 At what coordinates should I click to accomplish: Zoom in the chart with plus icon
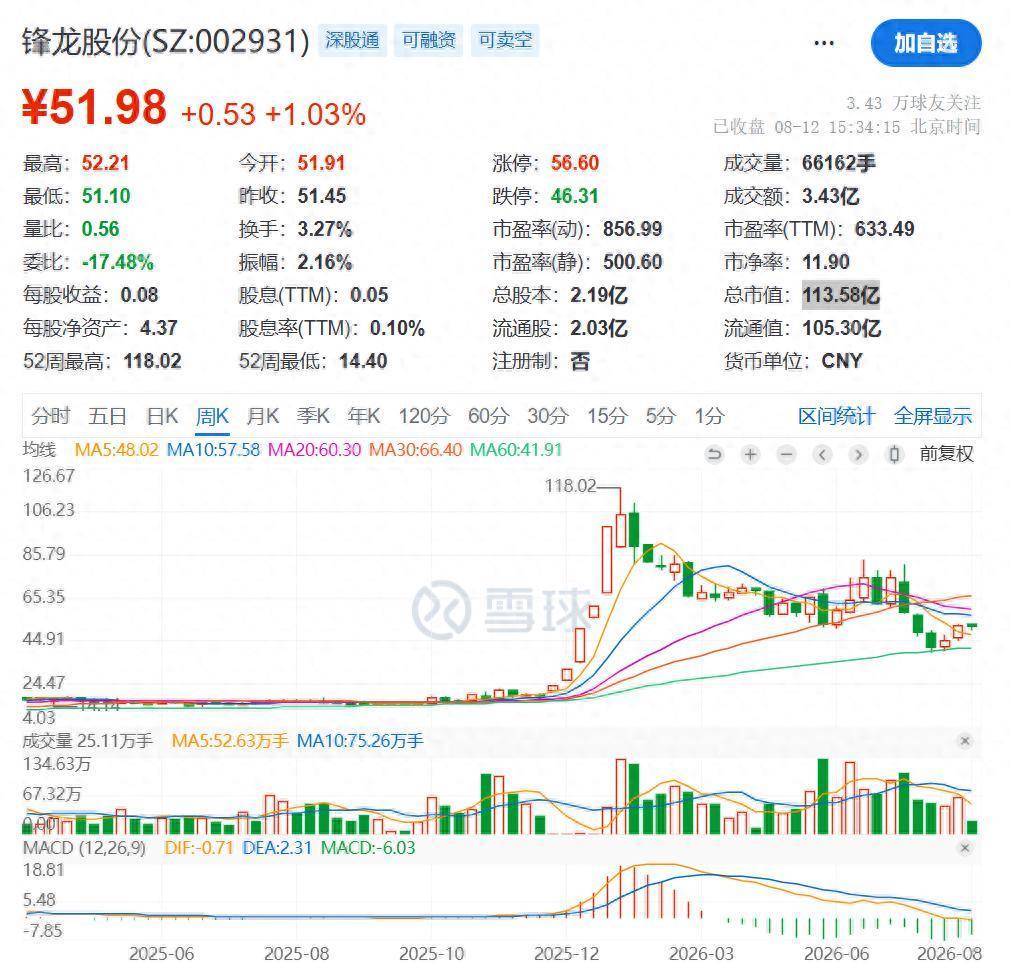(750, 455)
